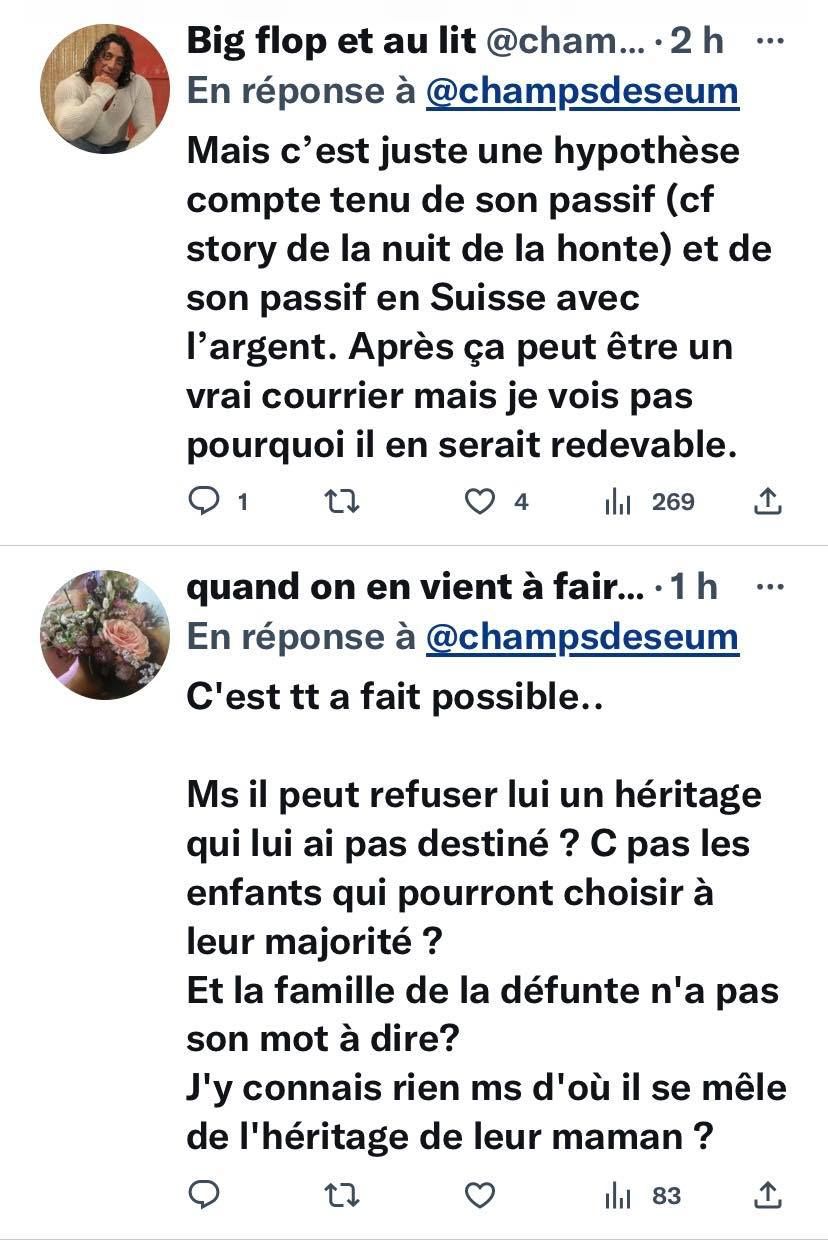Like Big flop et au lit's tweet
Screen dimensions: 828x1243
(481, 501)
